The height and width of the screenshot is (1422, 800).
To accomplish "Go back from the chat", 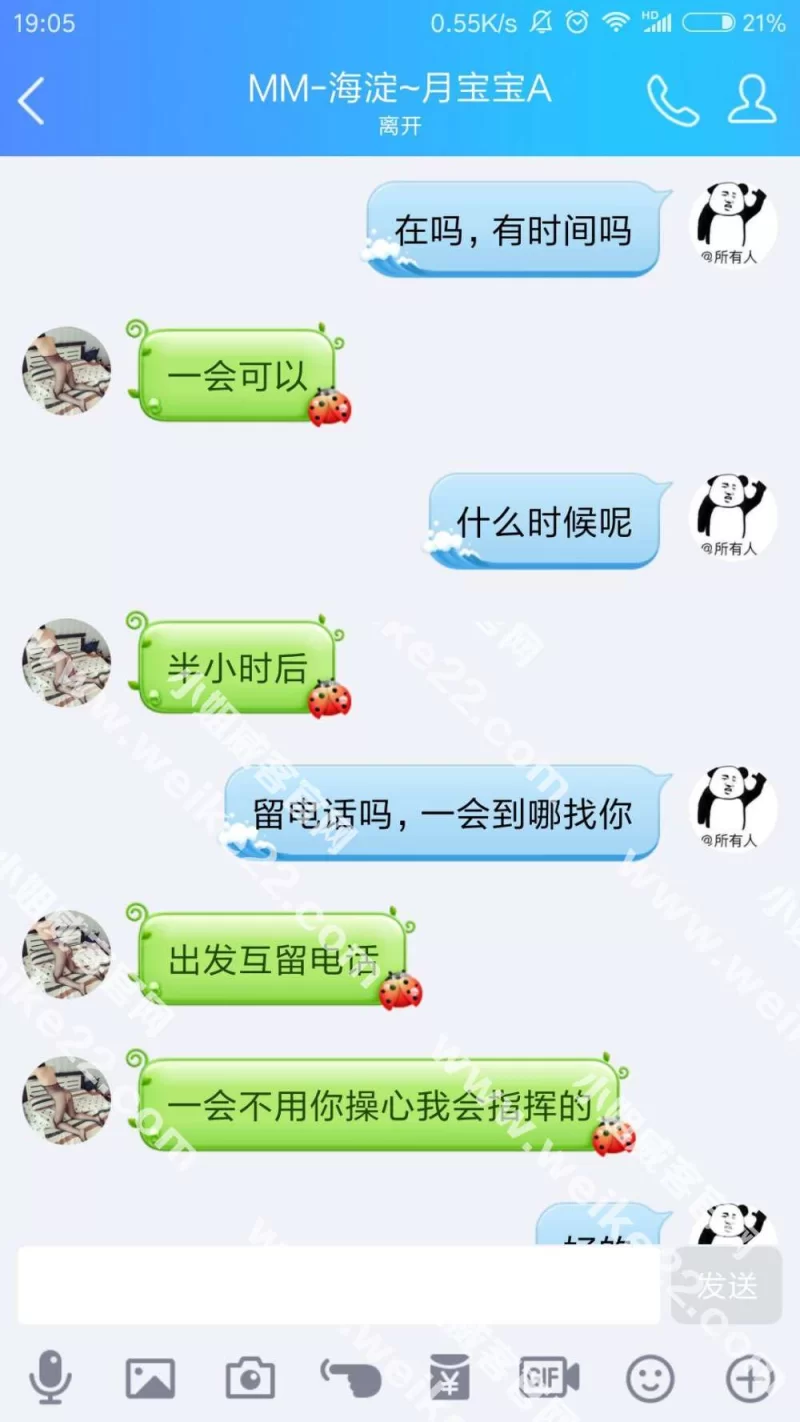I will (32, 100).
